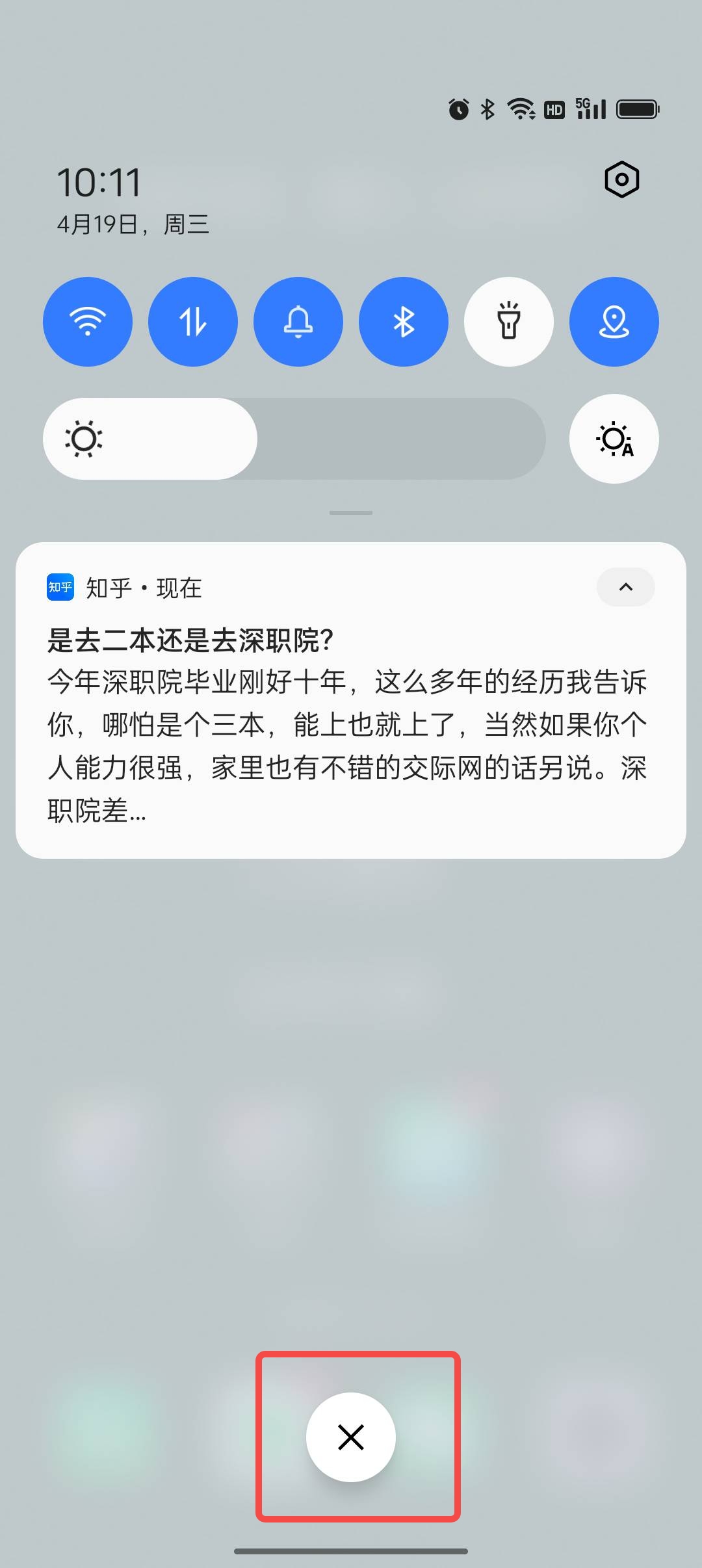This screenshot has width=702, height=1568.
Task: Open system settings from the gear icon
Action: pos(623,180)
